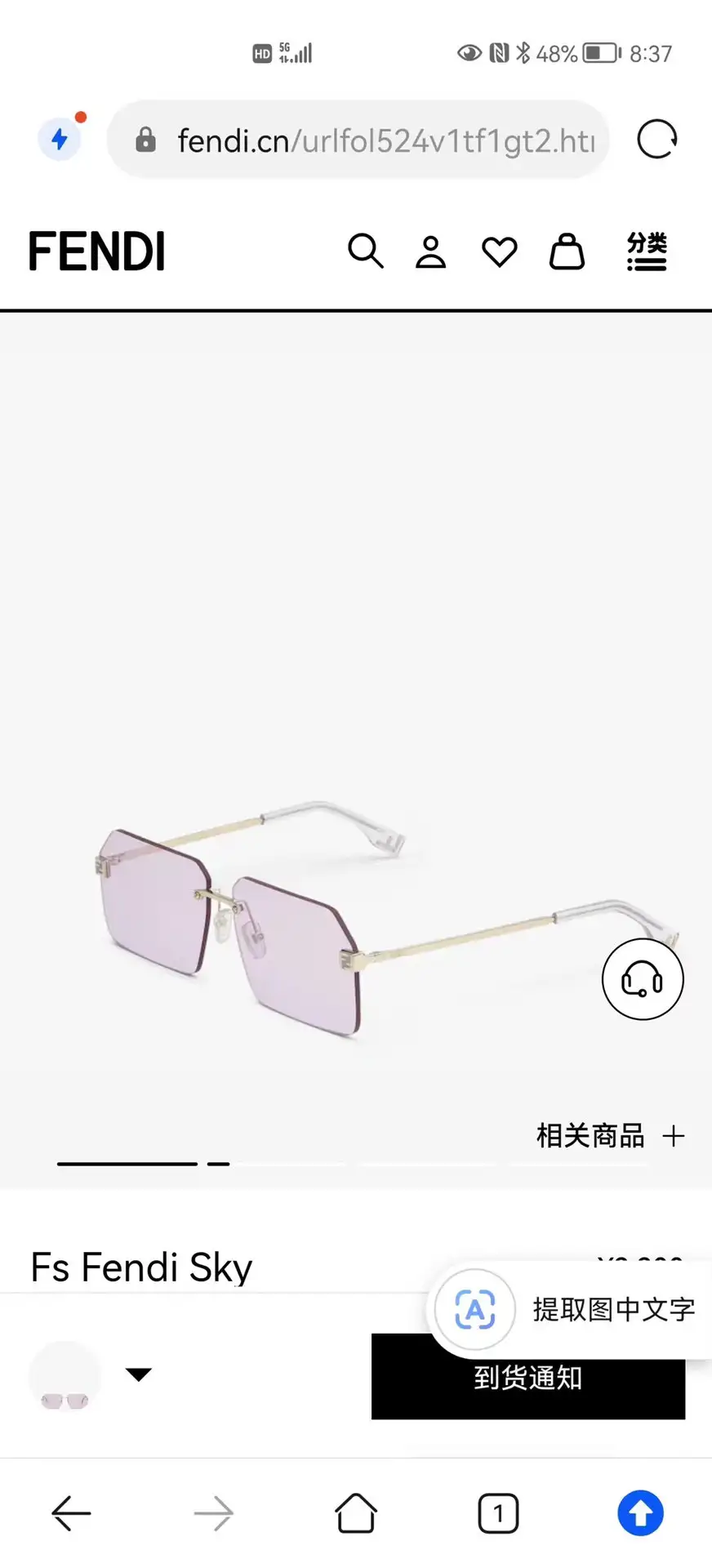Go to browser home page
Image resolution: width=712 pixels, height=1568 pixels.
pos(356,1513)
